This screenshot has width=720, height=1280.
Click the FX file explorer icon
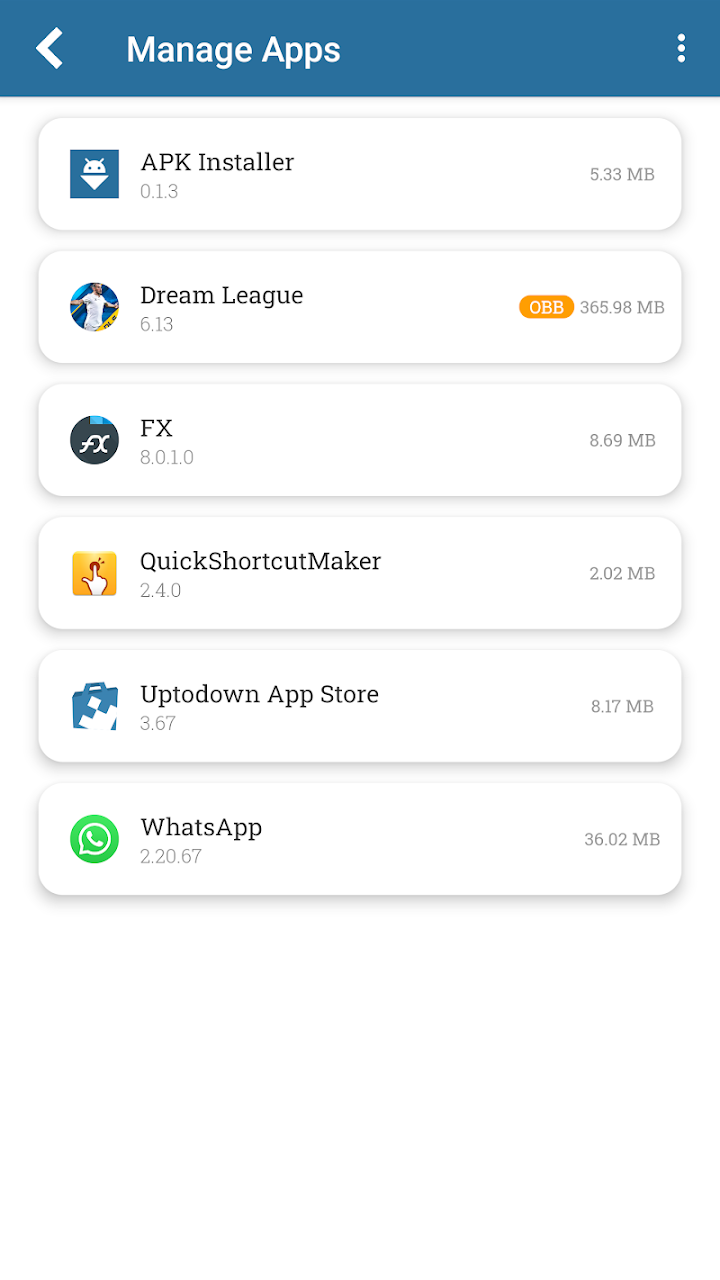[x=94, y=439]
